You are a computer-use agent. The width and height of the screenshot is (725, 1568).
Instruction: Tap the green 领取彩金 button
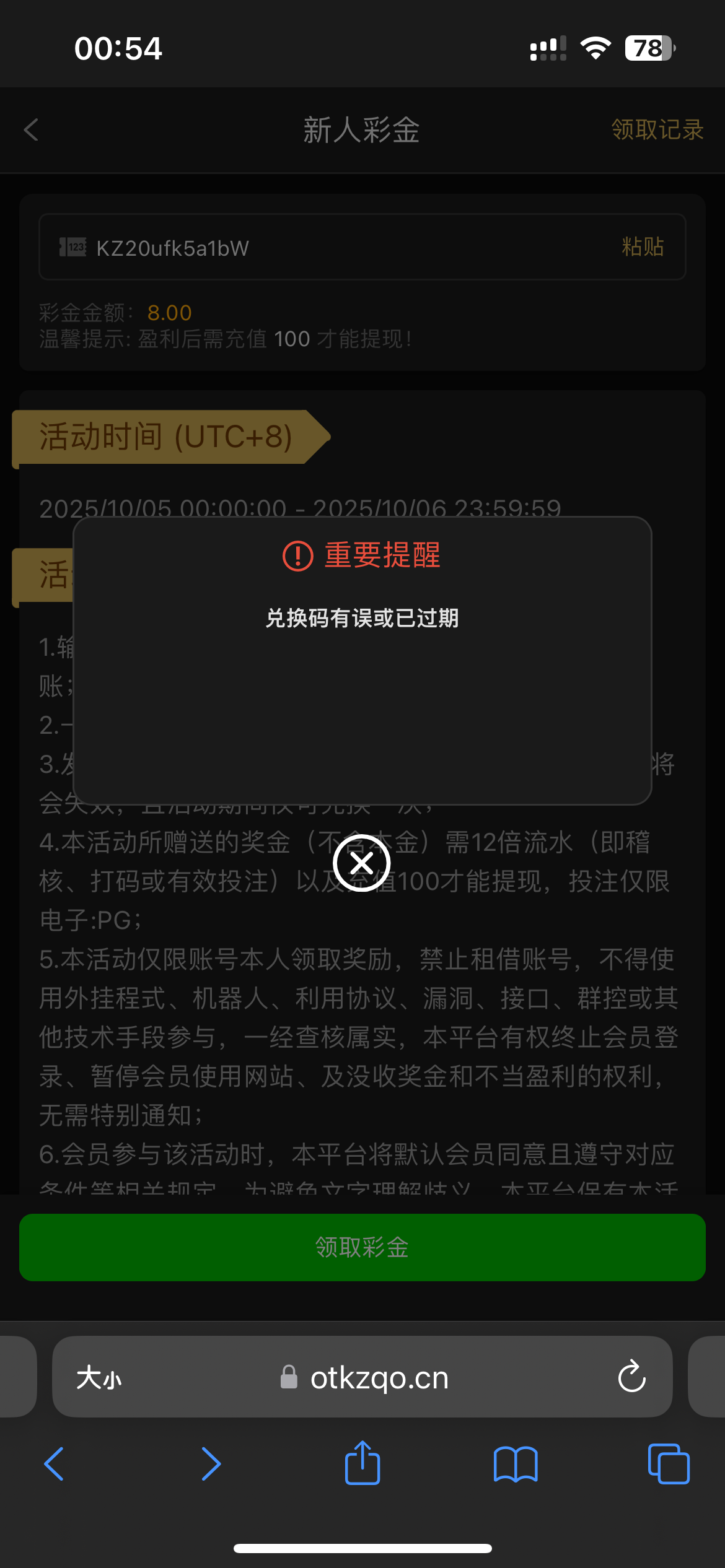(x=362, y=1247)
